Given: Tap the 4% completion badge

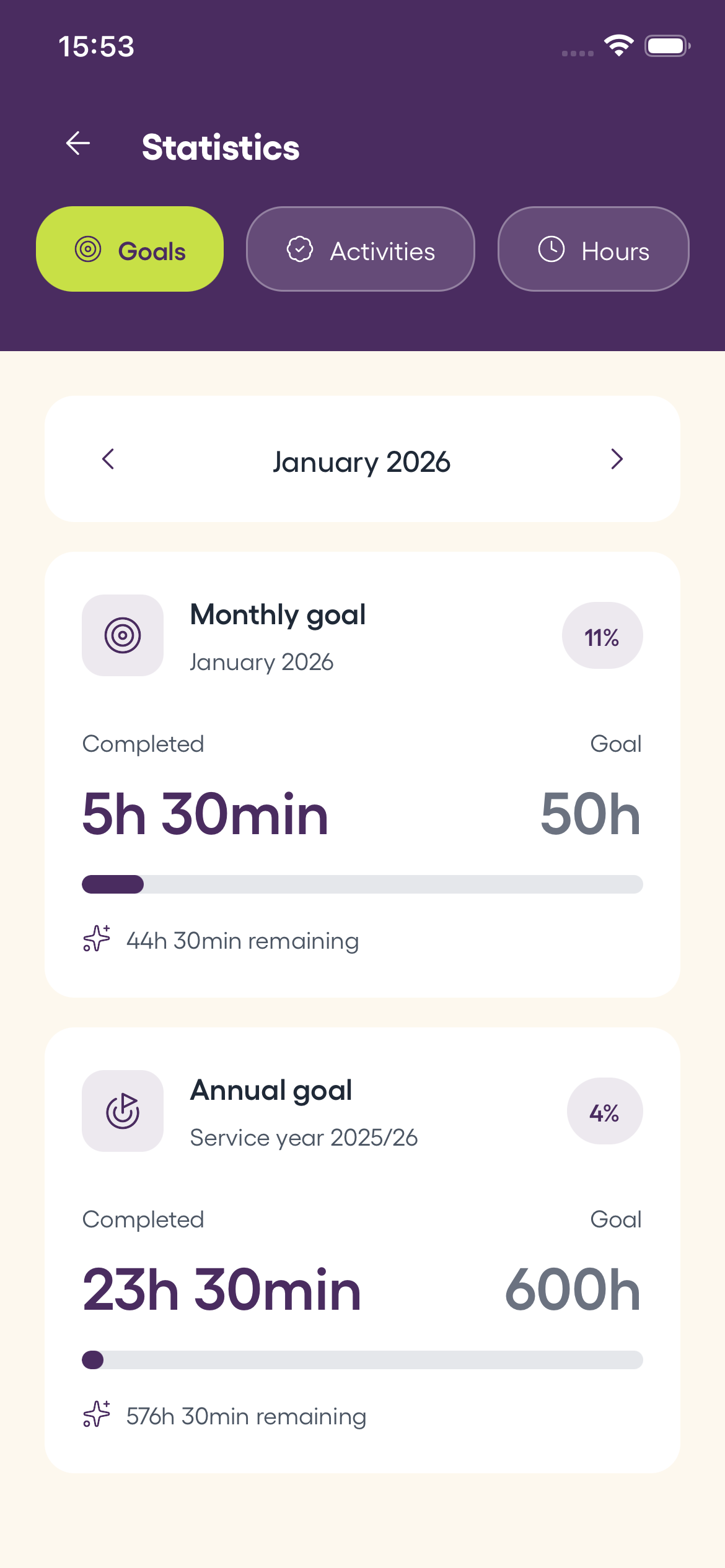Looking at the screenshot, I should [x=604, y=1110].
